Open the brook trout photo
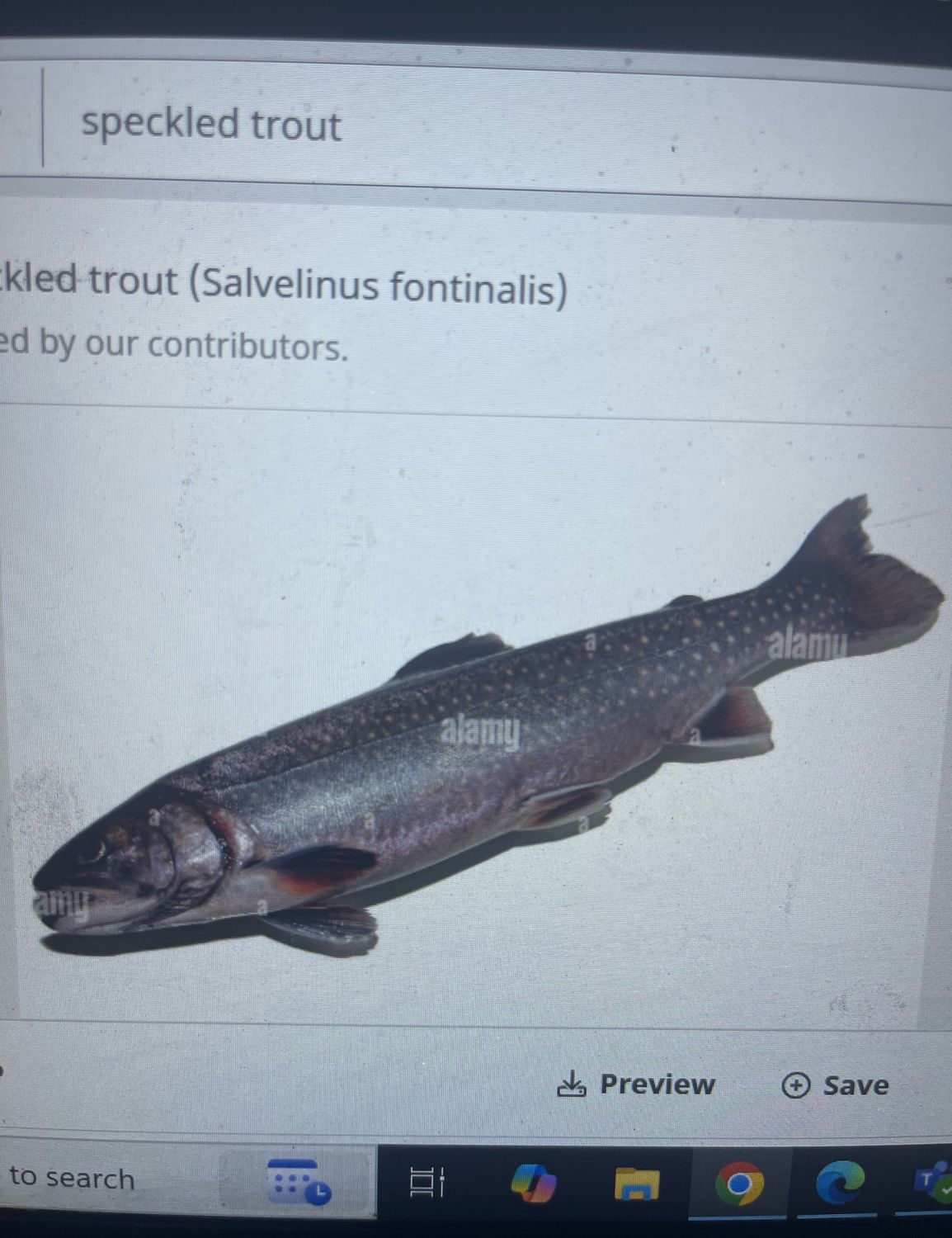This screenshot has height=1238, width=952. [x=487, y=743]
